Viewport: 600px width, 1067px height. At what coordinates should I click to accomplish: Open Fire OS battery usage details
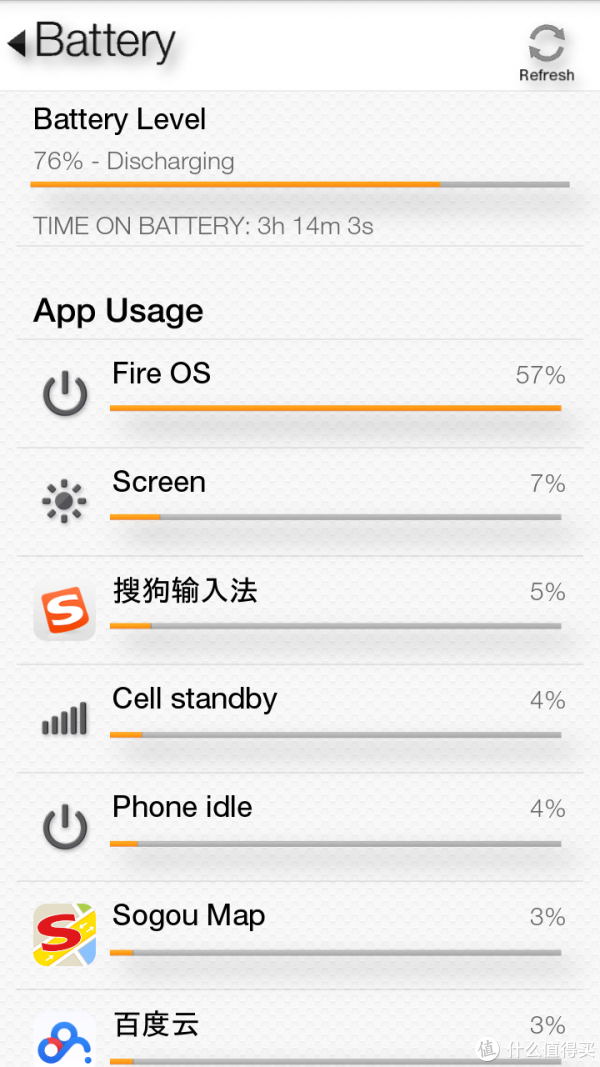point(300,393)
